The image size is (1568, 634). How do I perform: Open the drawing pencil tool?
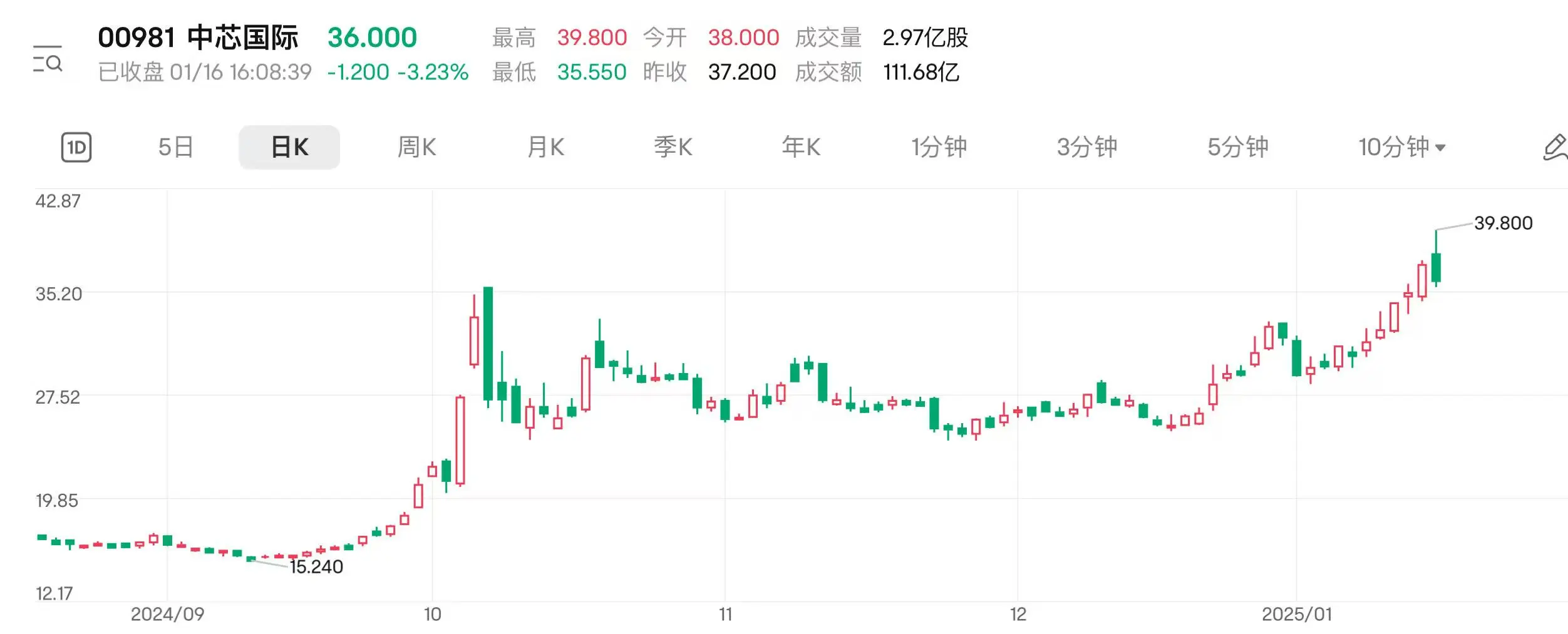(x=1554, y=148)
